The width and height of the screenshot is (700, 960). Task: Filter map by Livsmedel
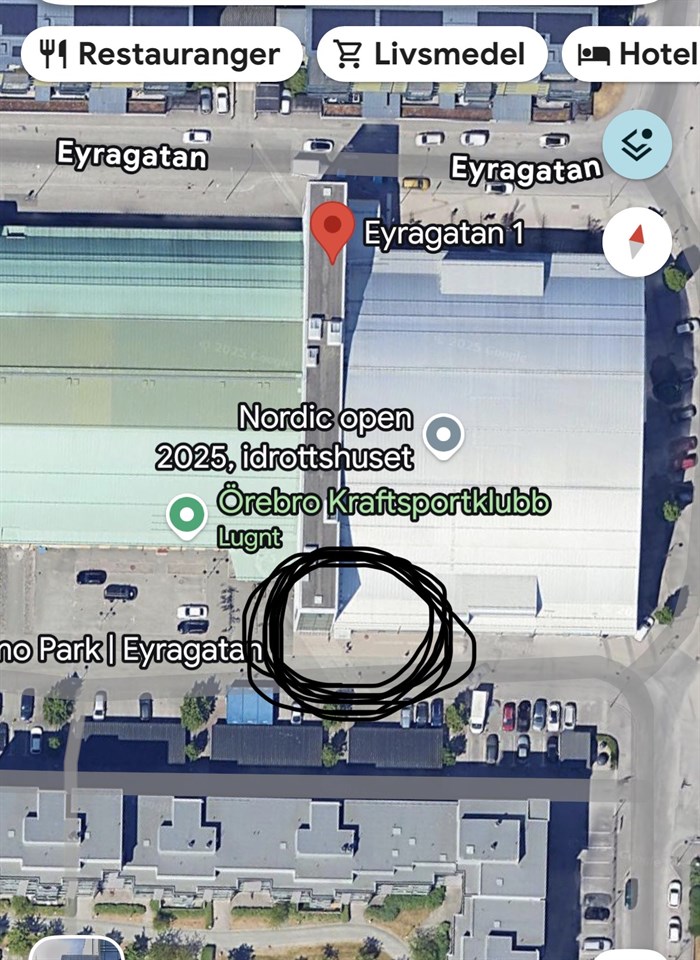432,54
